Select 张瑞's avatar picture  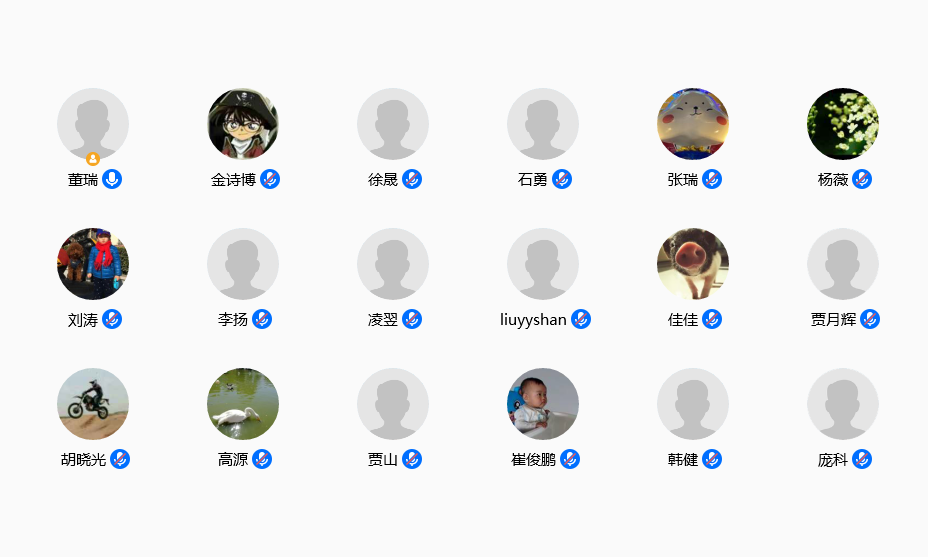coord(693,124)
